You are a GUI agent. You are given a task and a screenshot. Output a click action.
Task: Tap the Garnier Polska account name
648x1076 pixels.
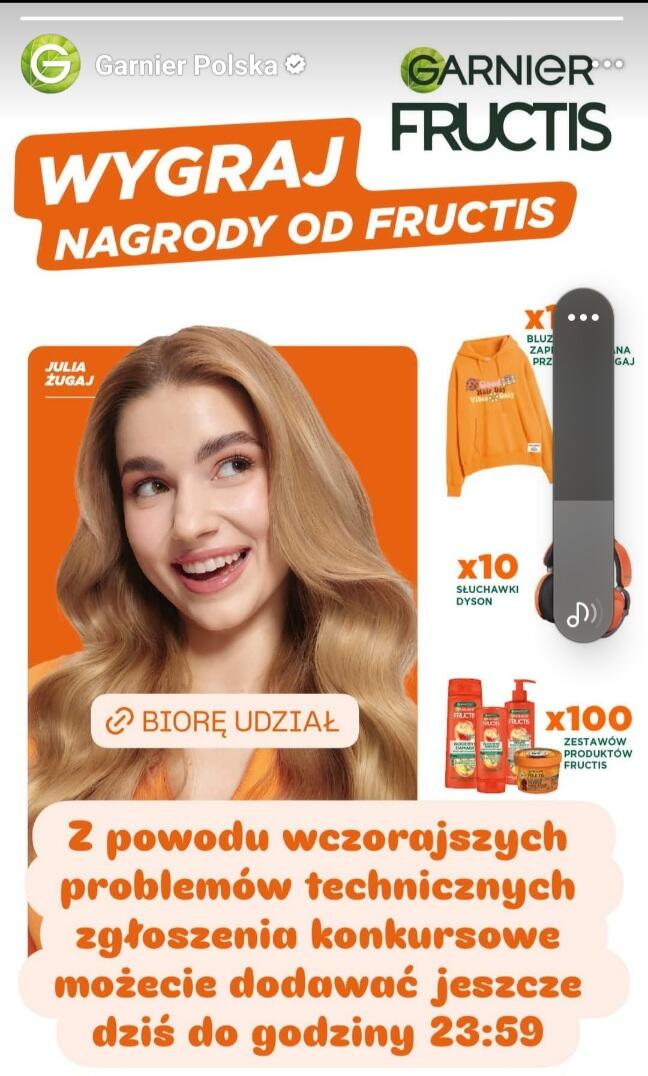pyautogui.click(x=186, y=66)
